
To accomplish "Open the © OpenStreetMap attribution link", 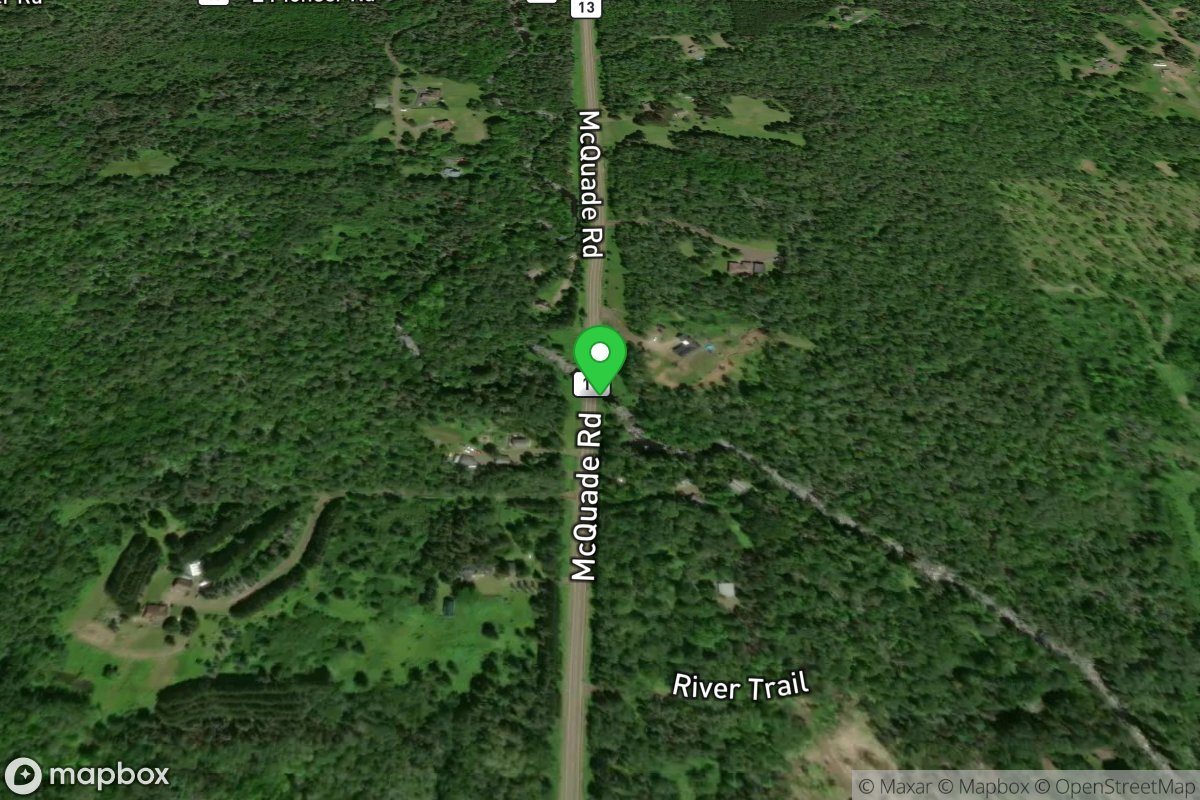I will pyautogui.click(x=1115, y=786).
